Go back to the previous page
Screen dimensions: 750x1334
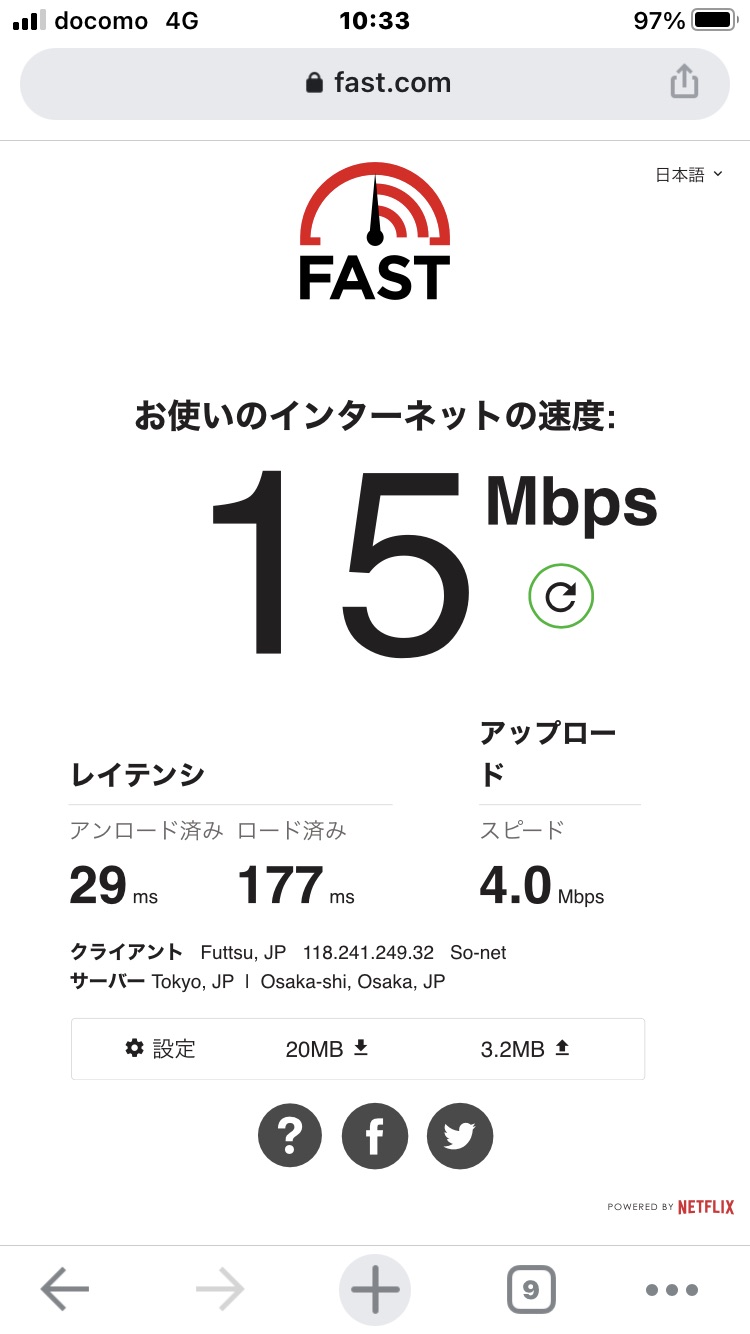(65, 1290)
